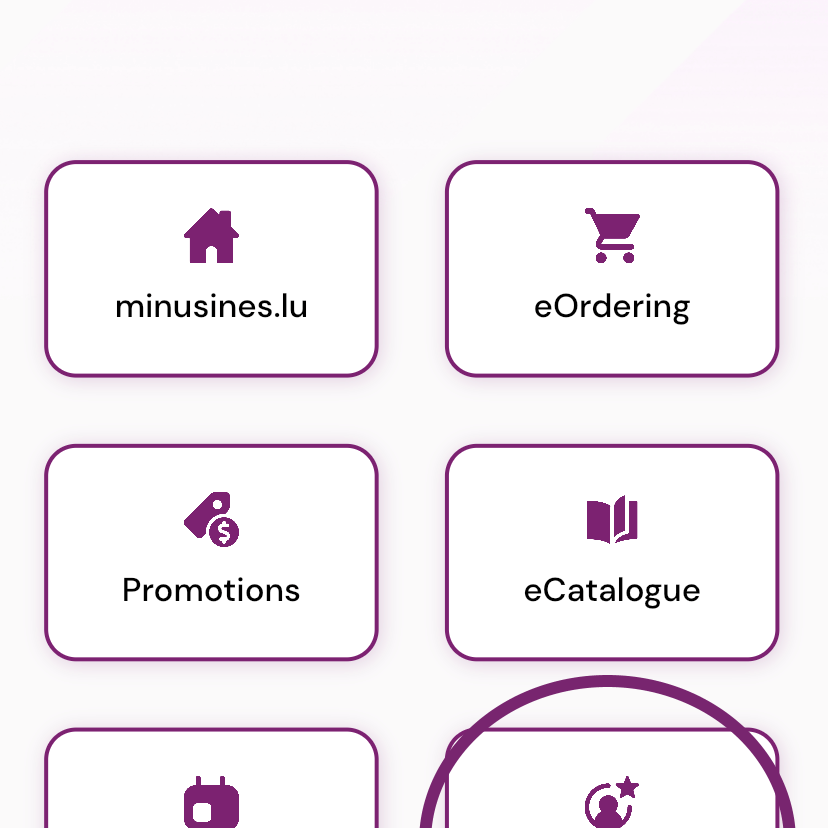Open the Promotions tile
This screenshot has width=828, height=828.
pos(211,552)
